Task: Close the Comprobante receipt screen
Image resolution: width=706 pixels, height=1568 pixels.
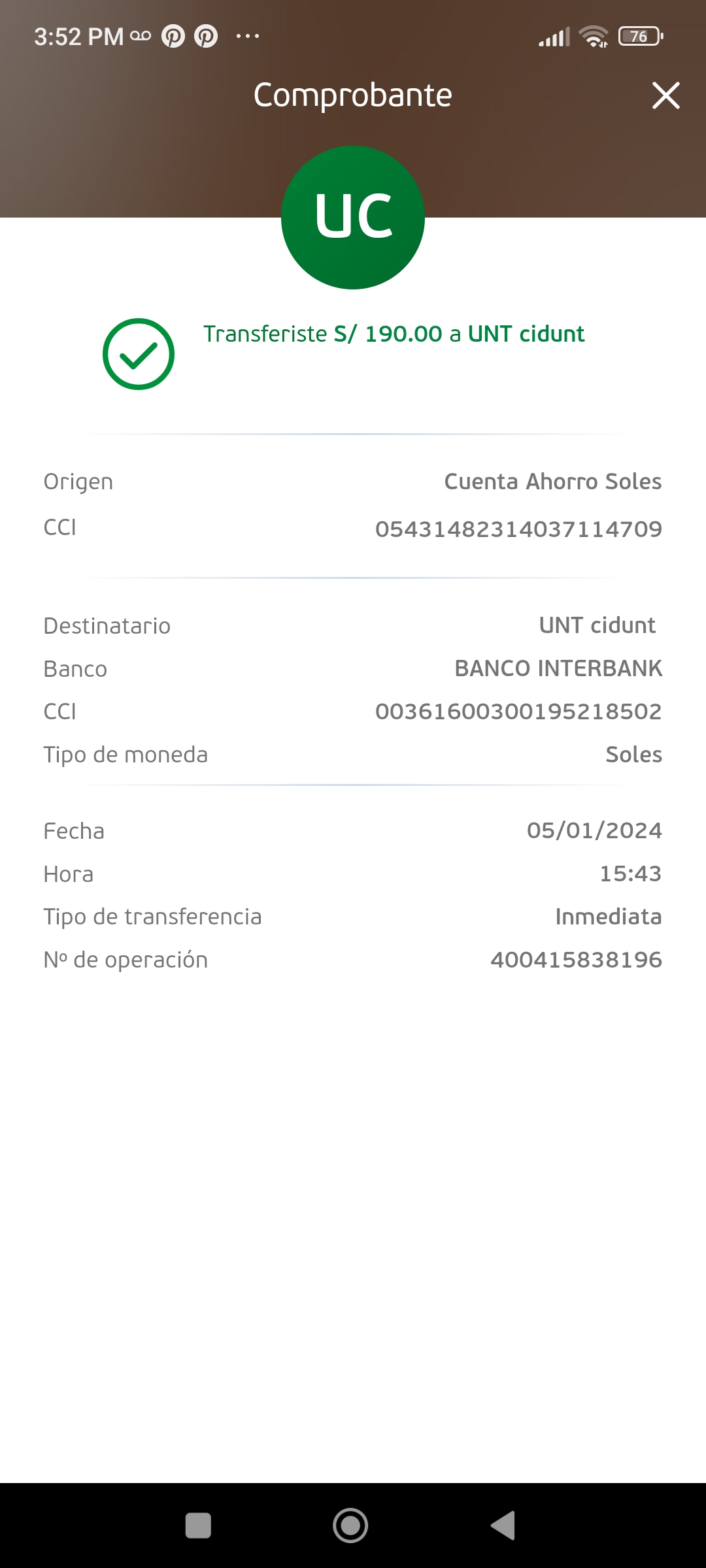Action: click(x=666, y=95)
